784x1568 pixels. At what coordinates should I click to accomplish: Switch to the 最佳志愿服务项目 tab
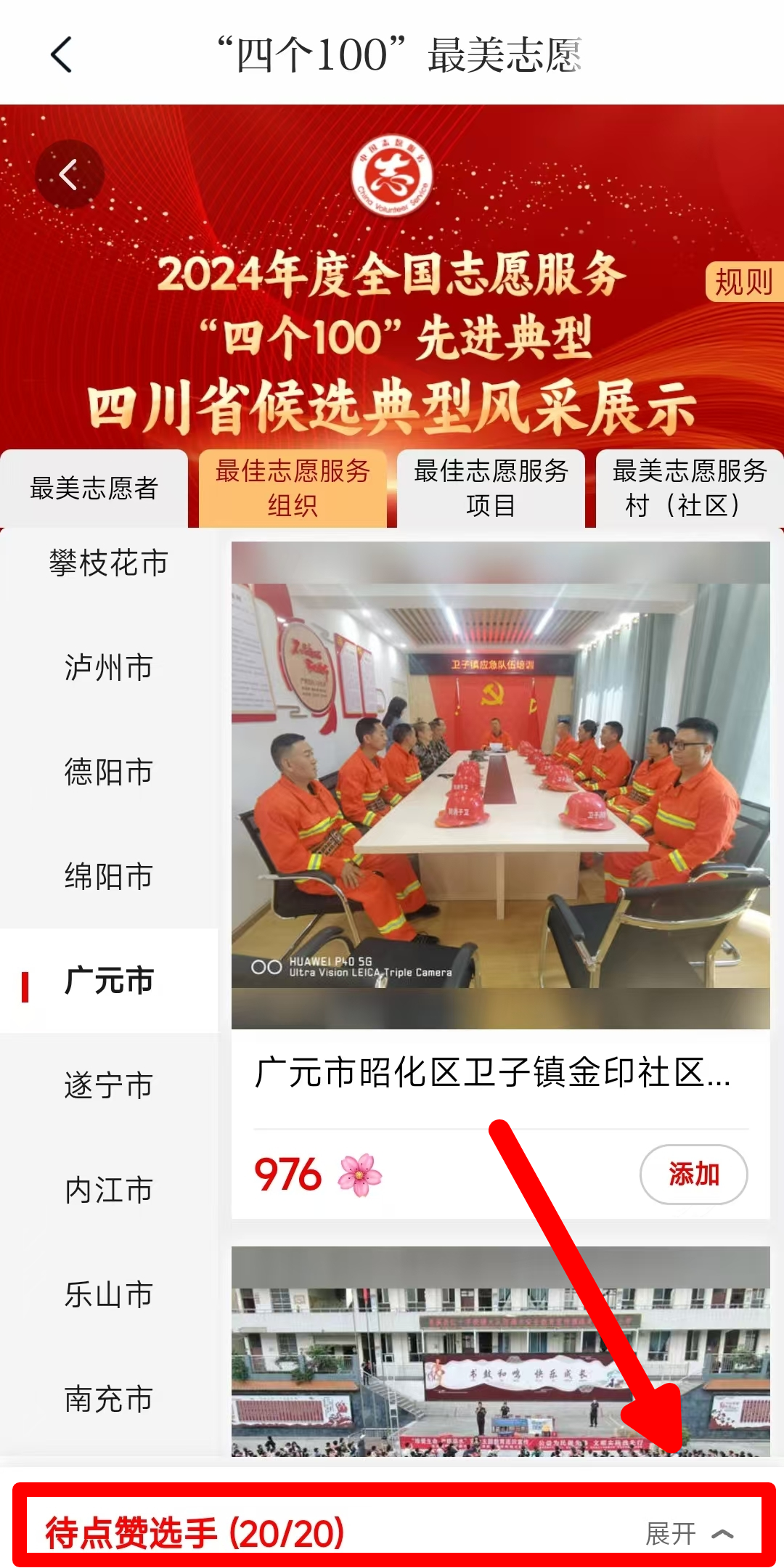pos(491,488)
